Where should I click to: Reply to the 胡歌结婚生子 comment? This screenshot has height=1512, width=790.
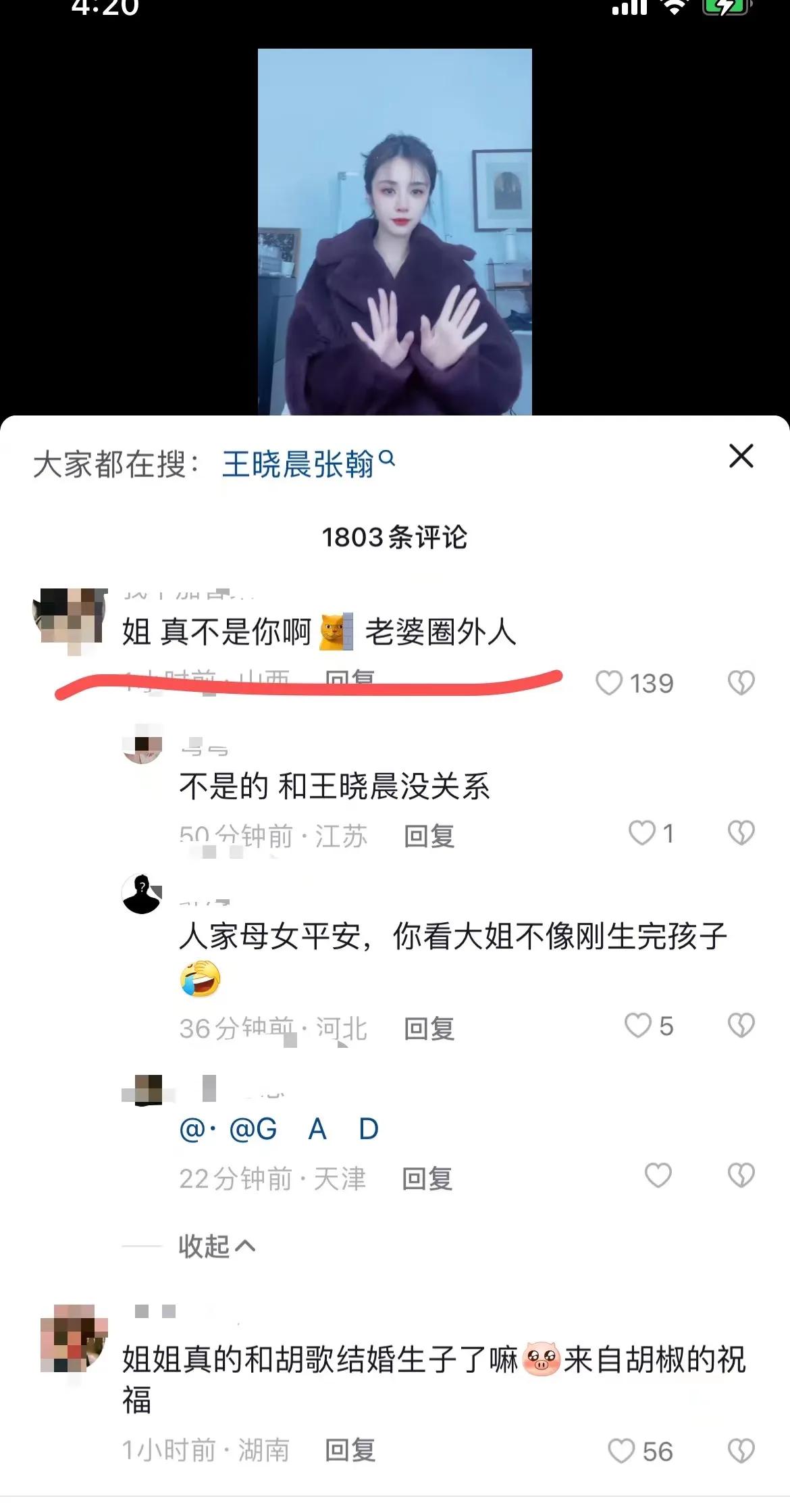350,1451
